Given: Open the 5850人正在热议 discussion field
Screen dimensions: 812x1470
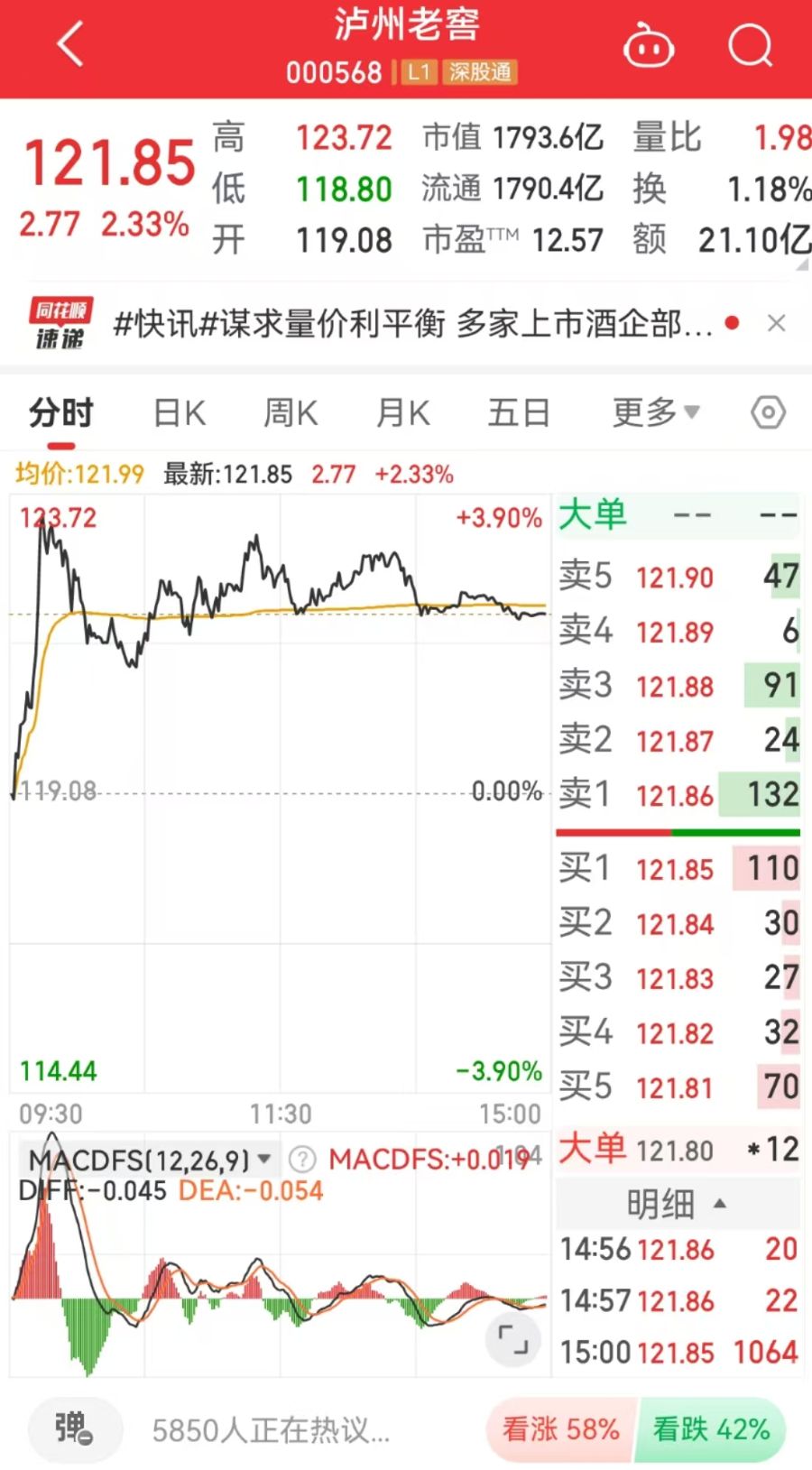Looking at the screenshot, I should pos(271,1429).
